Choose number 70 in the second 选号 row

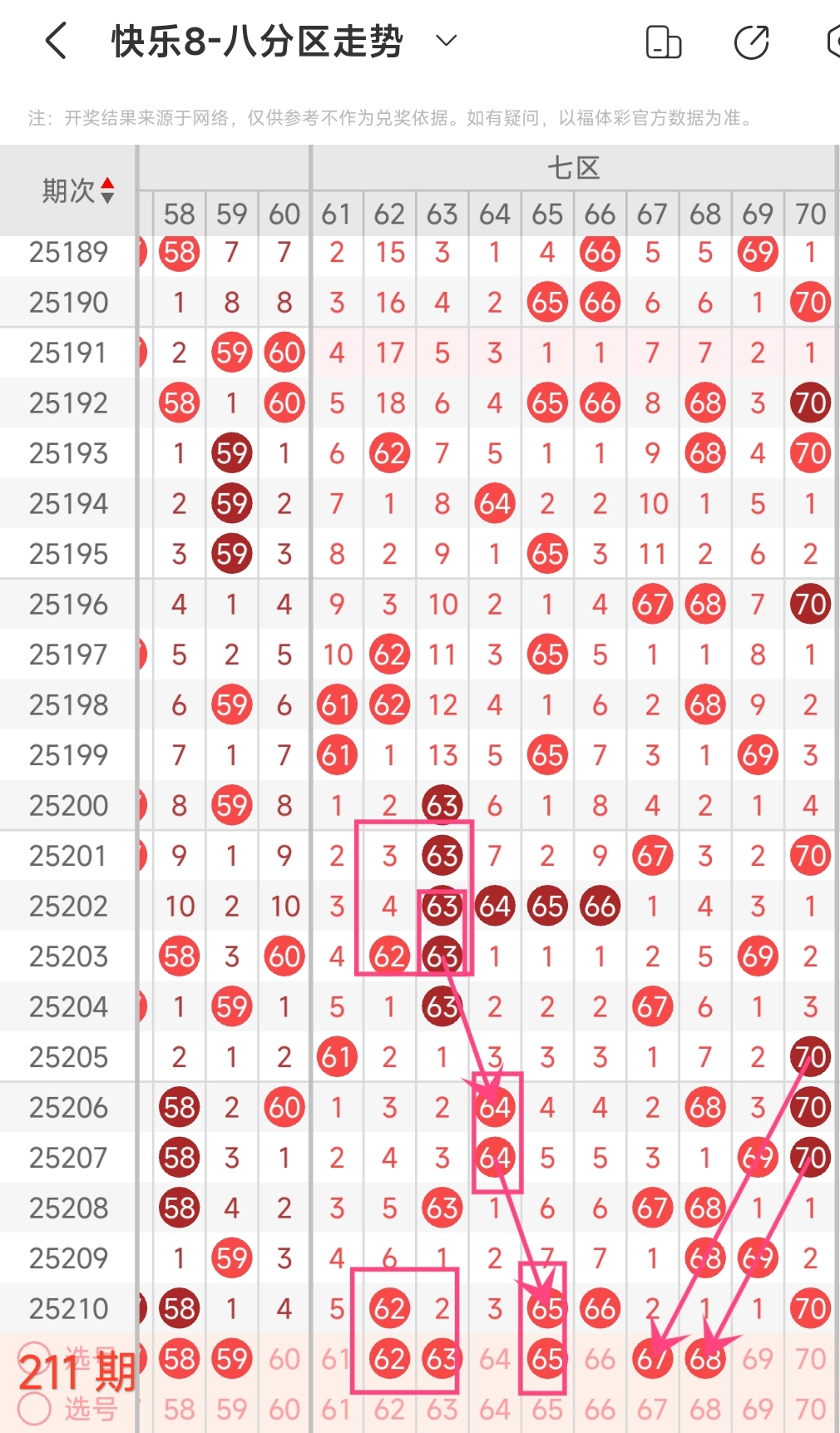810,1409
